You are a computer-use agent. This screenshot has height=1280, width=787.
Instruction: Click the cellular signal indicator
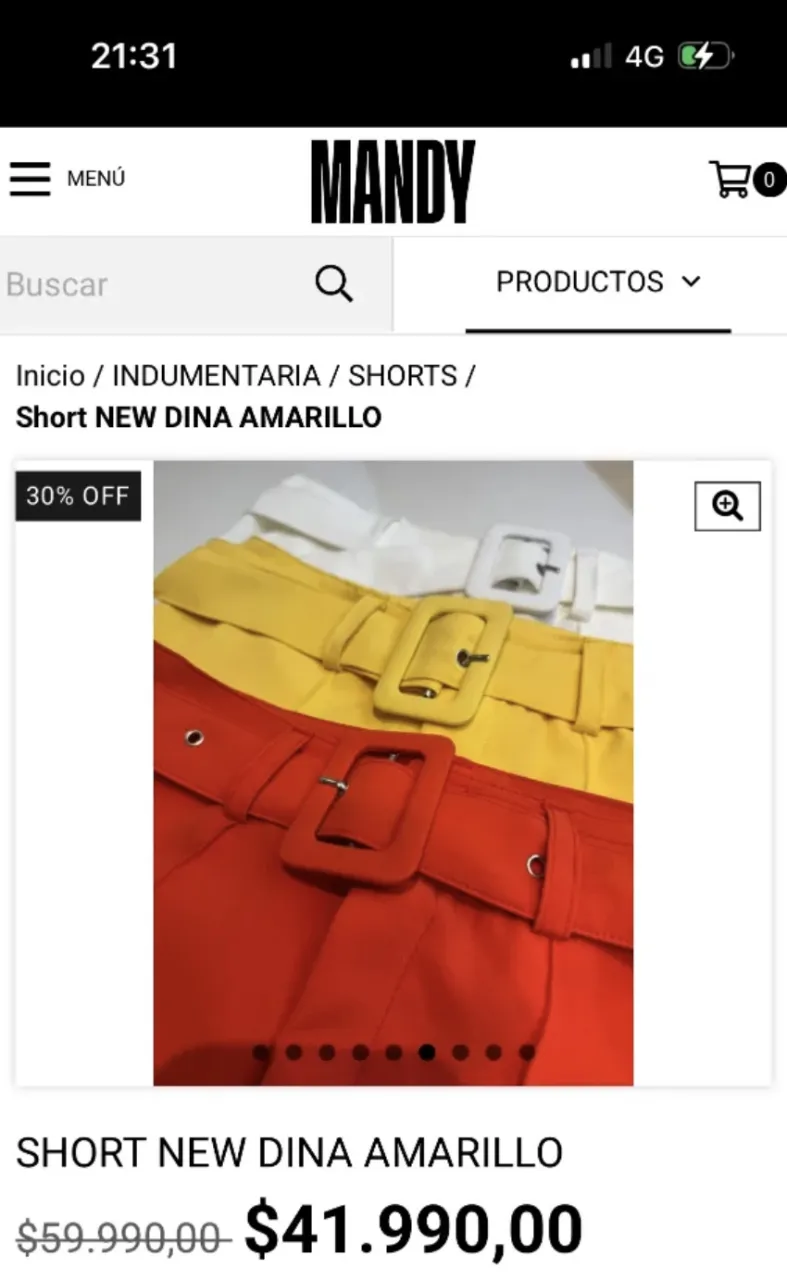589,56
